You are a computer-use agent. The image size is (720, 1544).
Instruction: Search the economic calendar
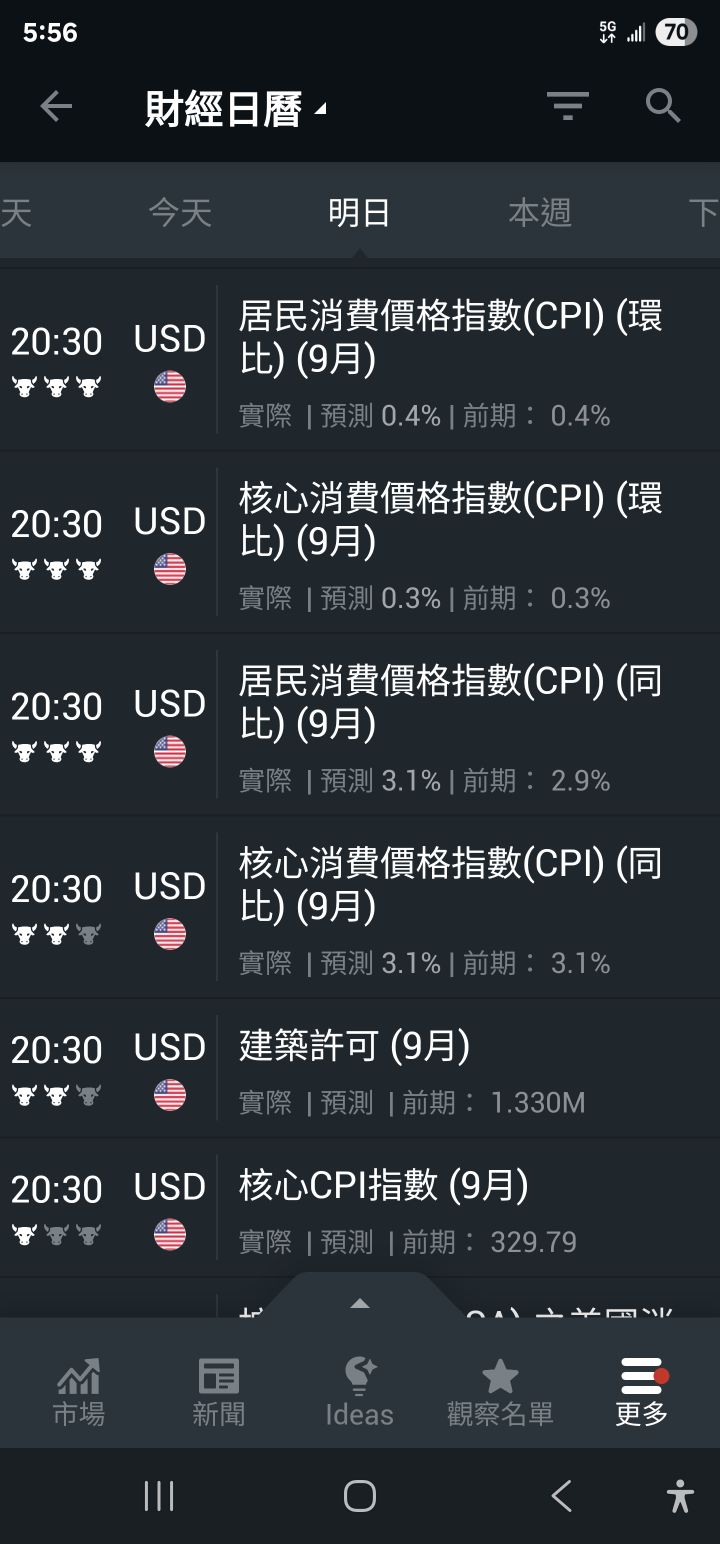[x=663, y=106]
